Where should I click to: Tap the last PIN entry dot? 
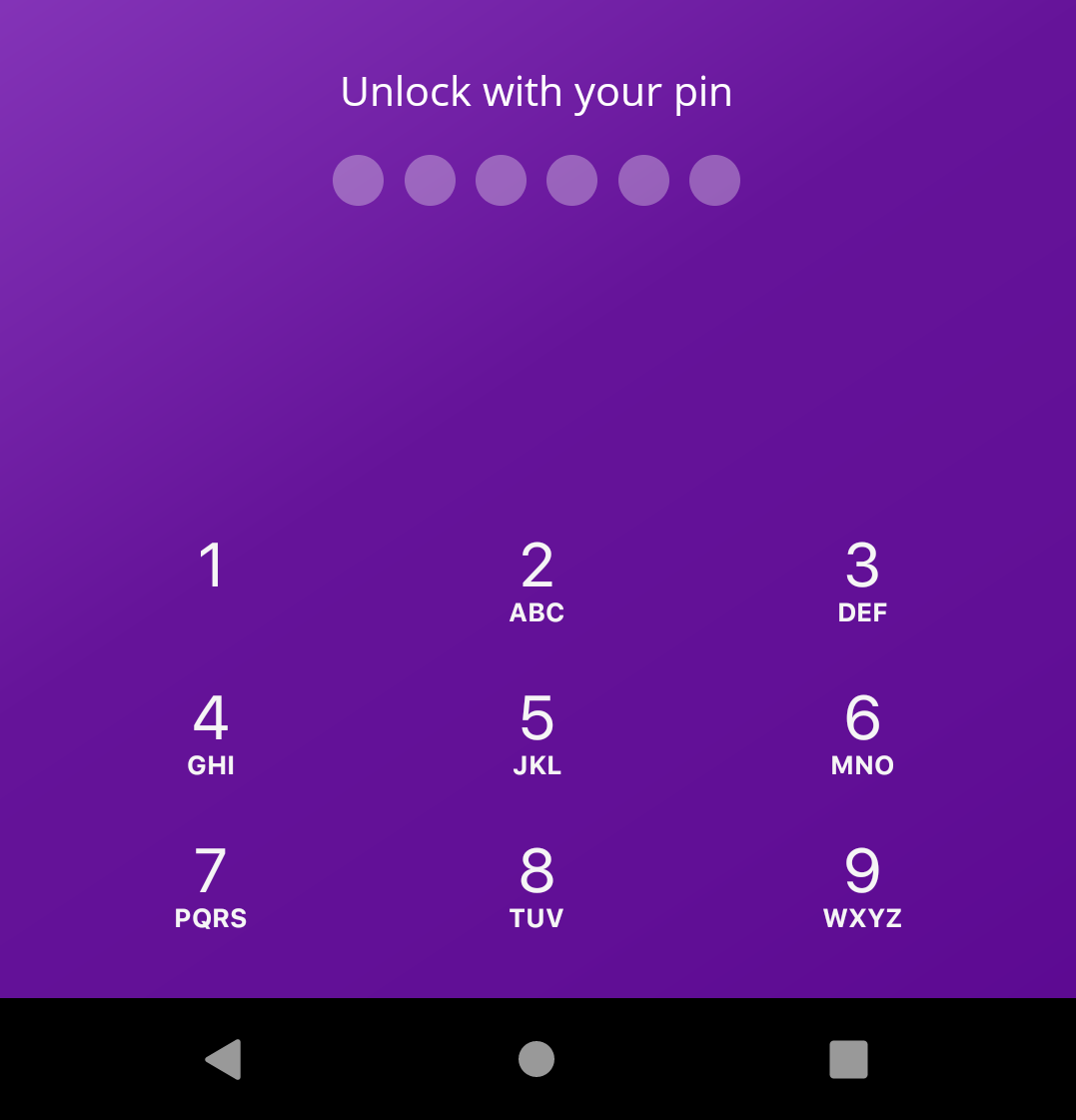[714, 180]
